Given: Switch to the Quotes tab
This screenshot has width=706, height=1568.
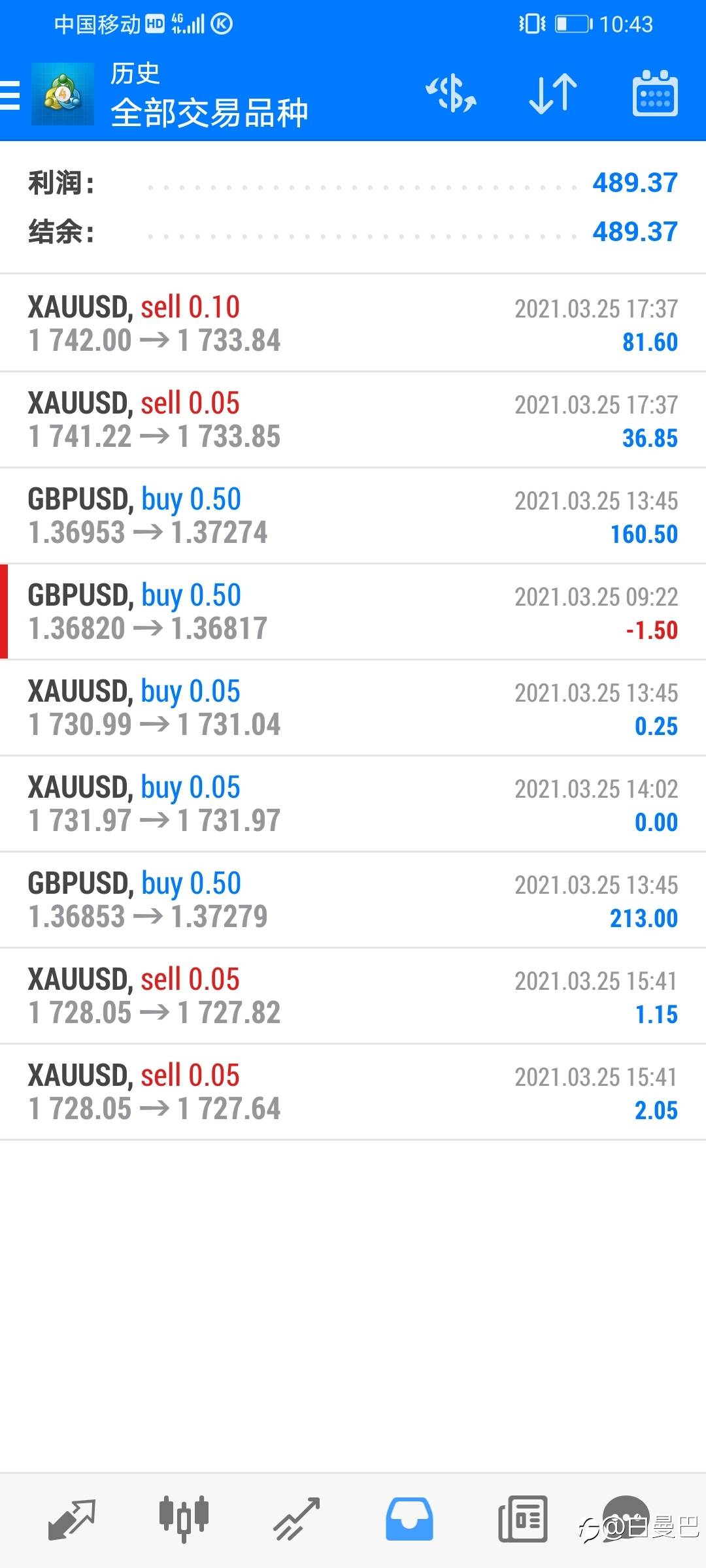Looking at the screenshot, I should click(x=71, y=1520).
